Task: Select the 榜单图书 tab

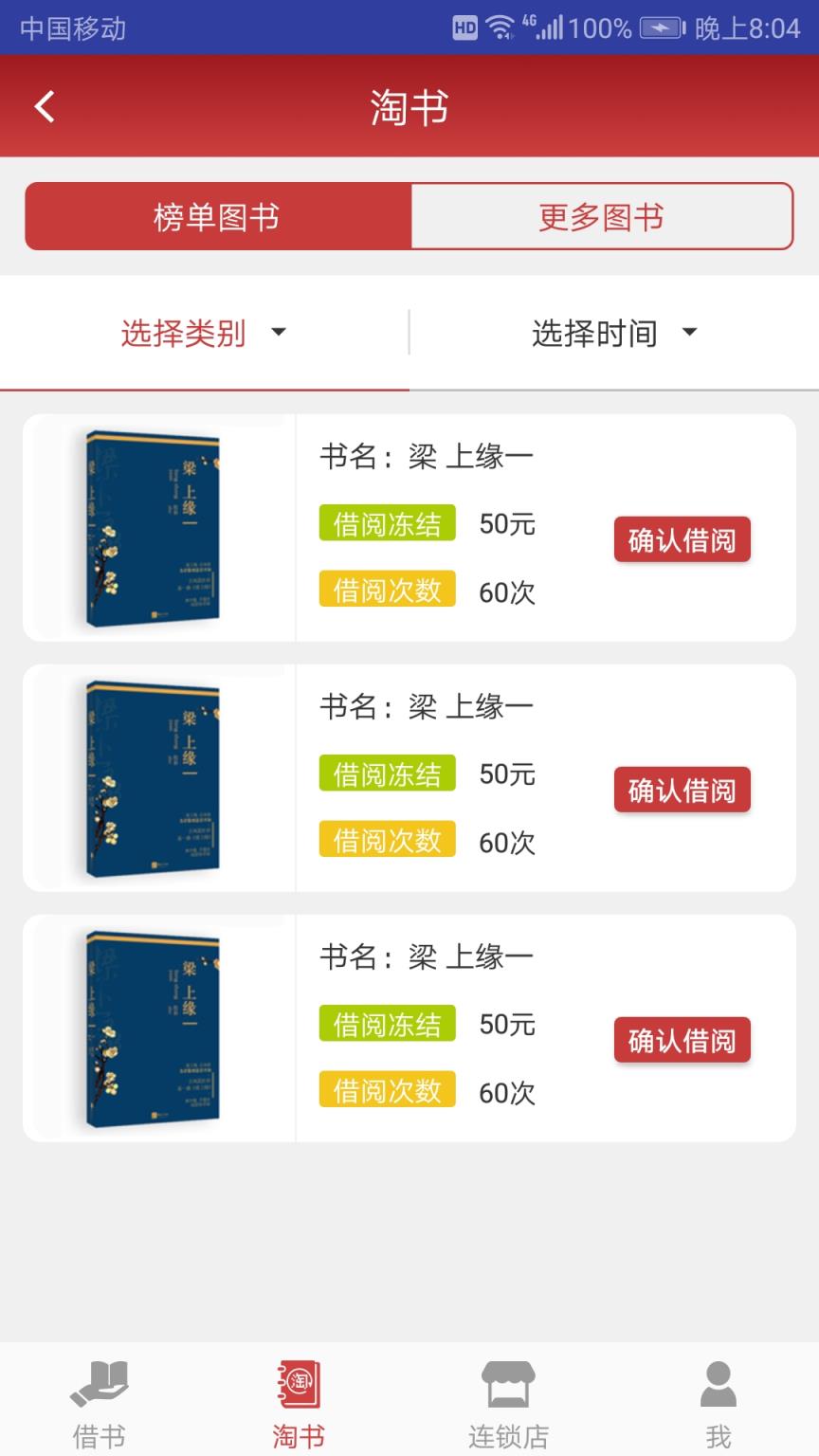Action: coord(218,216)
